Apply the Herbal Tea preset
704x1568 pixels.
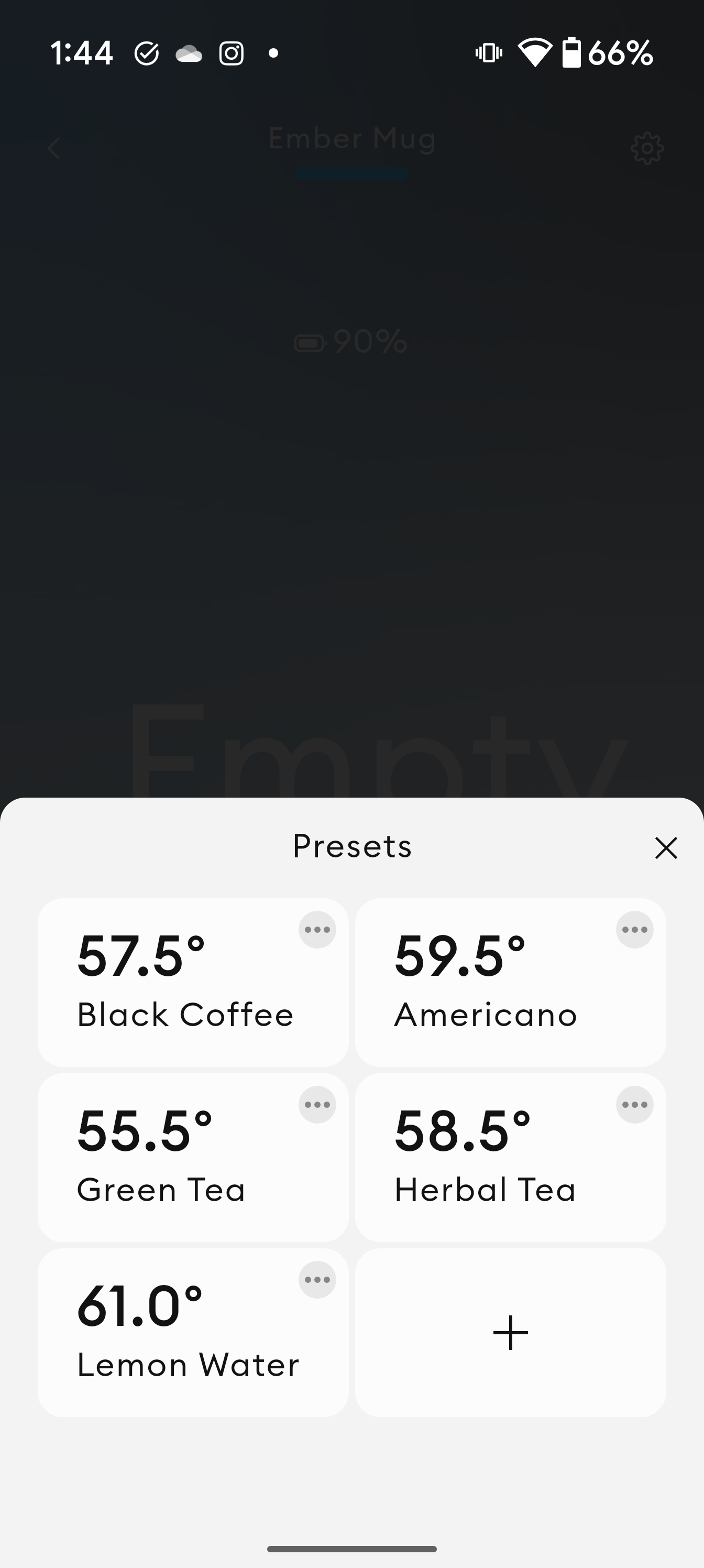[511, 1157]
